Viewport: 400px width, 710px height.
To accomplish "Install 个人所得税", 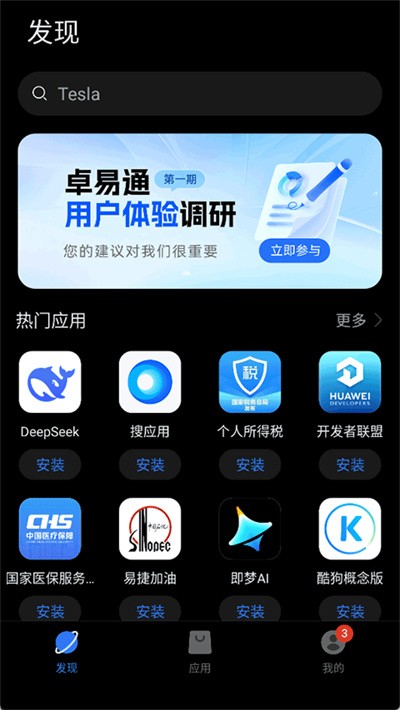I will [x=250, y=465].
